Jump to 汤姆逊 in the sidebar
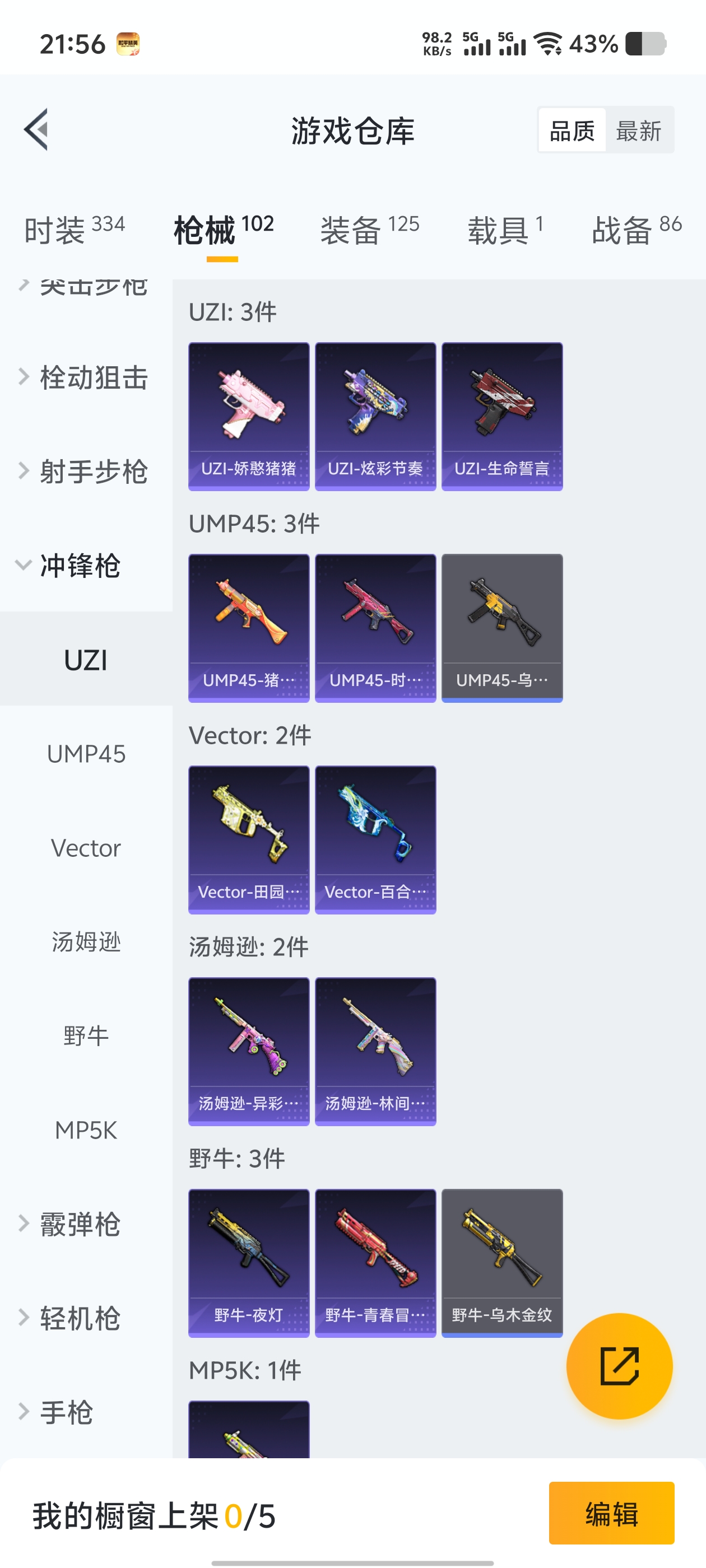 [x=86, y=942]
